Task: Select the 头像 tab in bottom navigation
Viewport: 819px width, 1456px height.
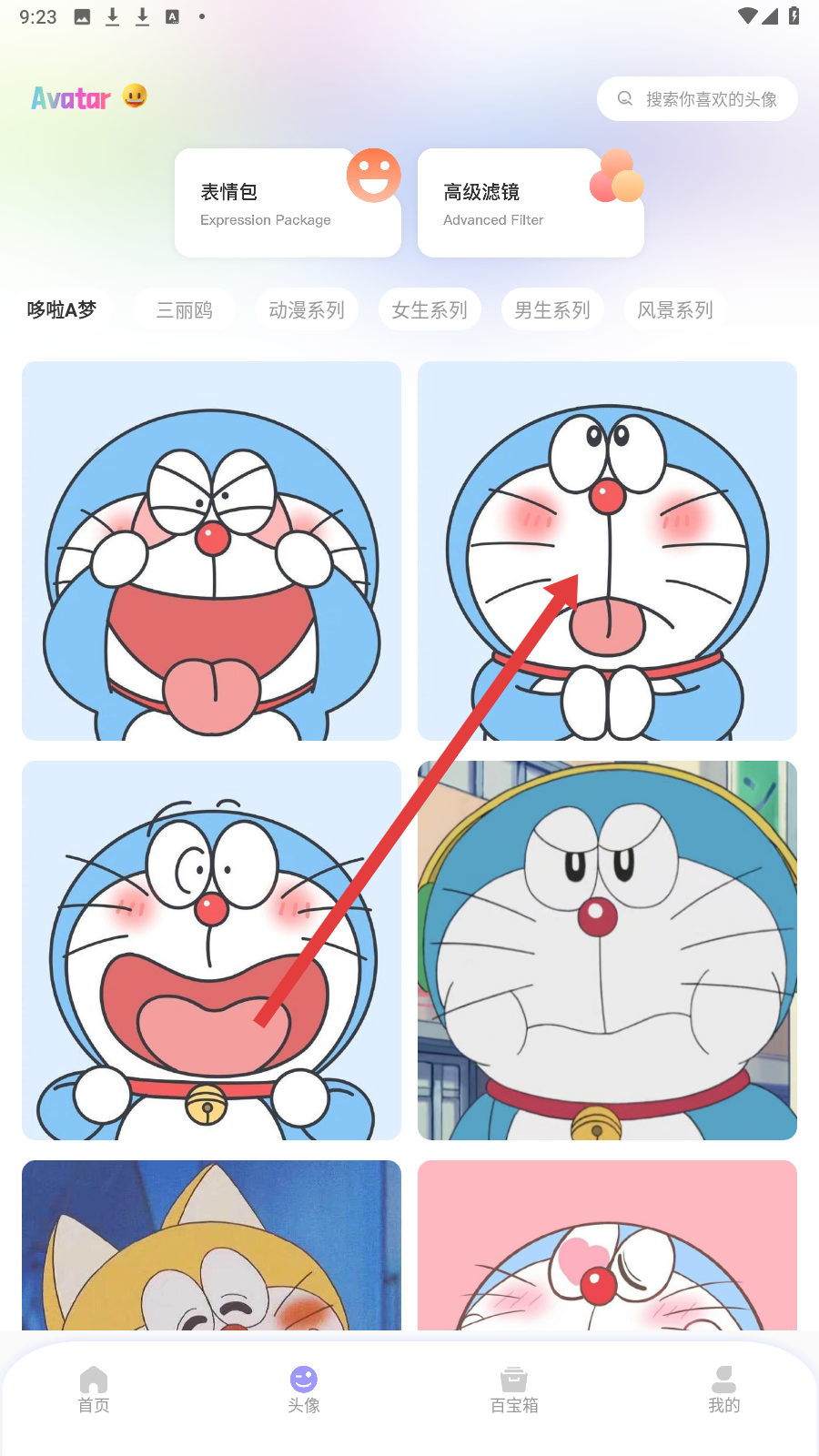Action: pyautogui.click(x=304, y=1390)
